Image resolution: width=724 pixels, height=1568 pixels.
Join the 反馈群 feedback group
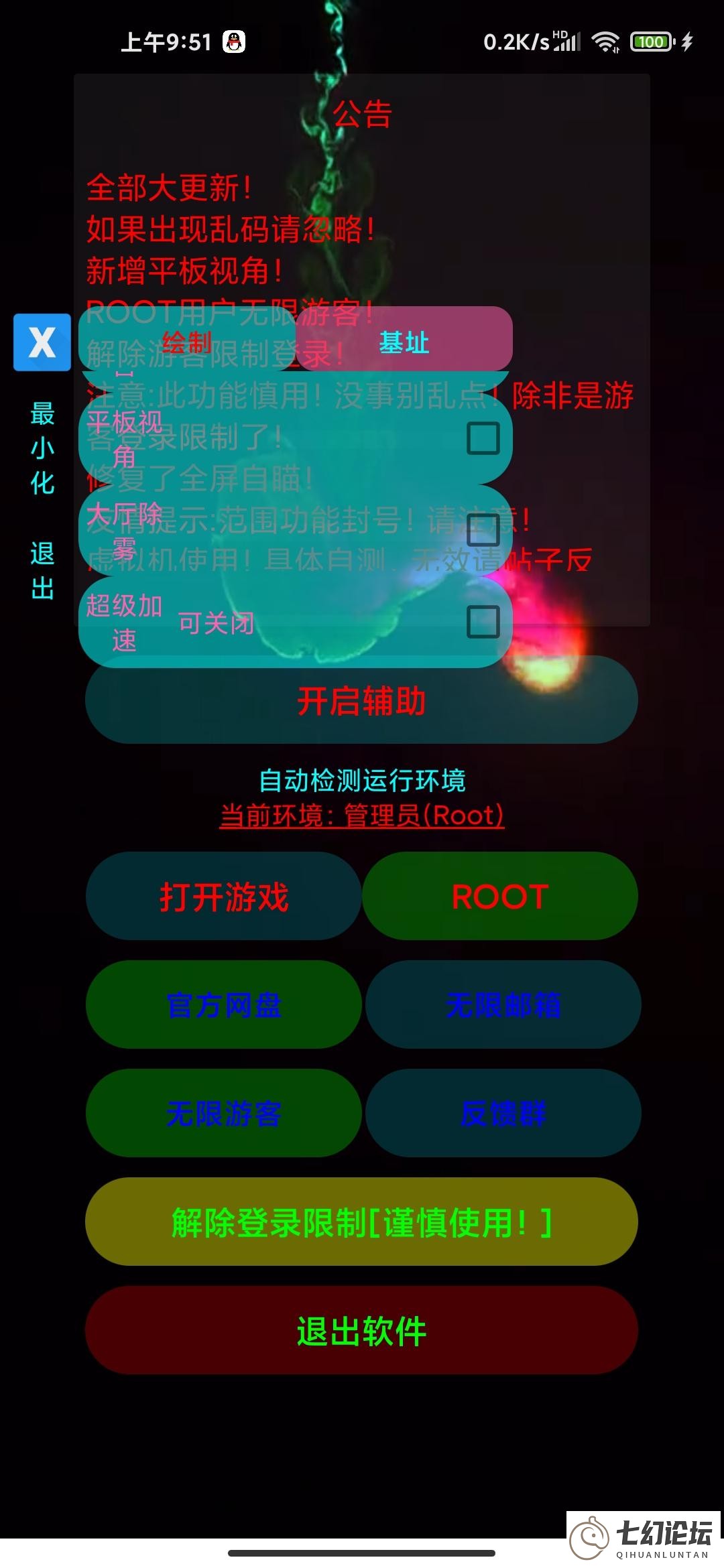(x=503, y=1114)
